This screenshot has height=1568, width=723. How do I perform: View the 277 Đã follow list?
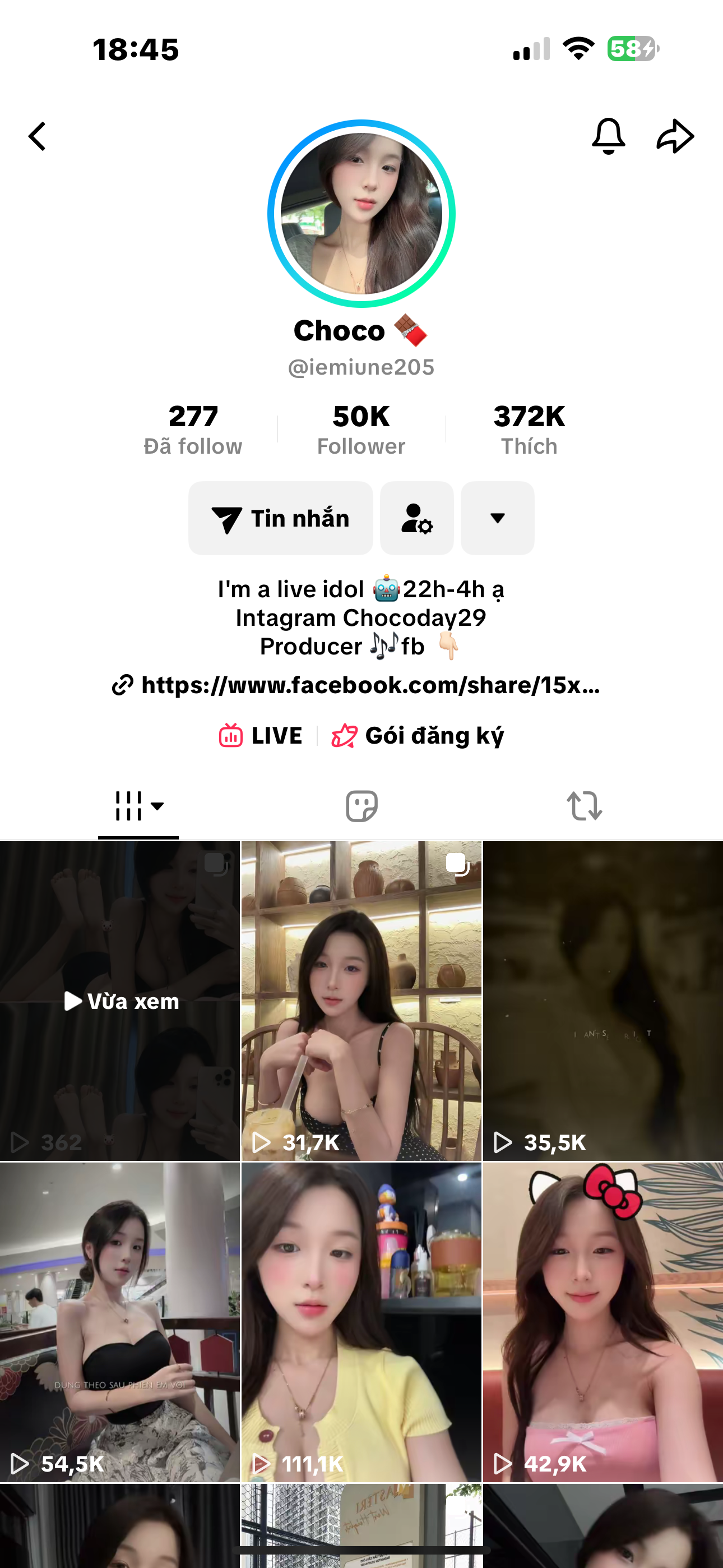(193, 429)
